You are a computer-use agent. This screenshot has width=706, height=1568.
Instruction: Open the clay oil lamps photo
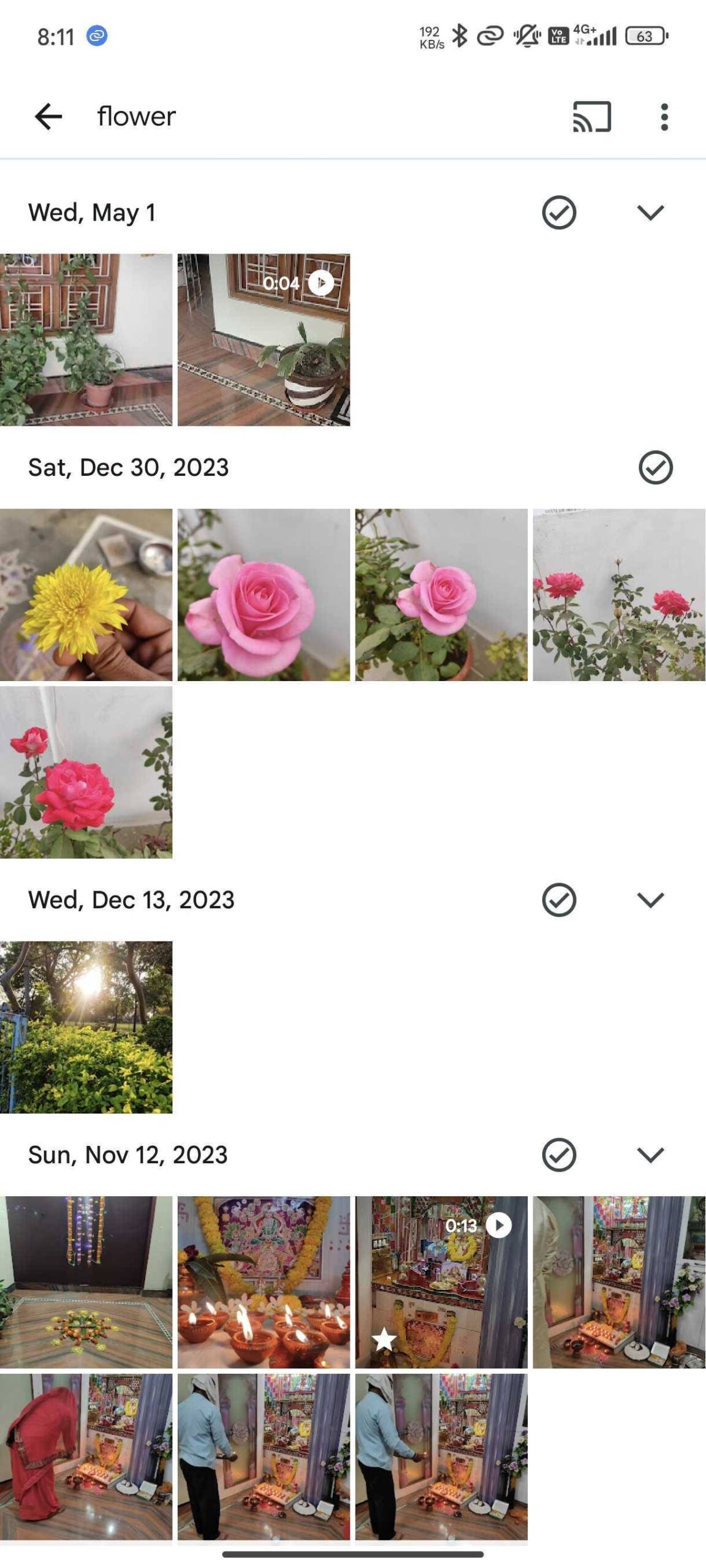264,1282
